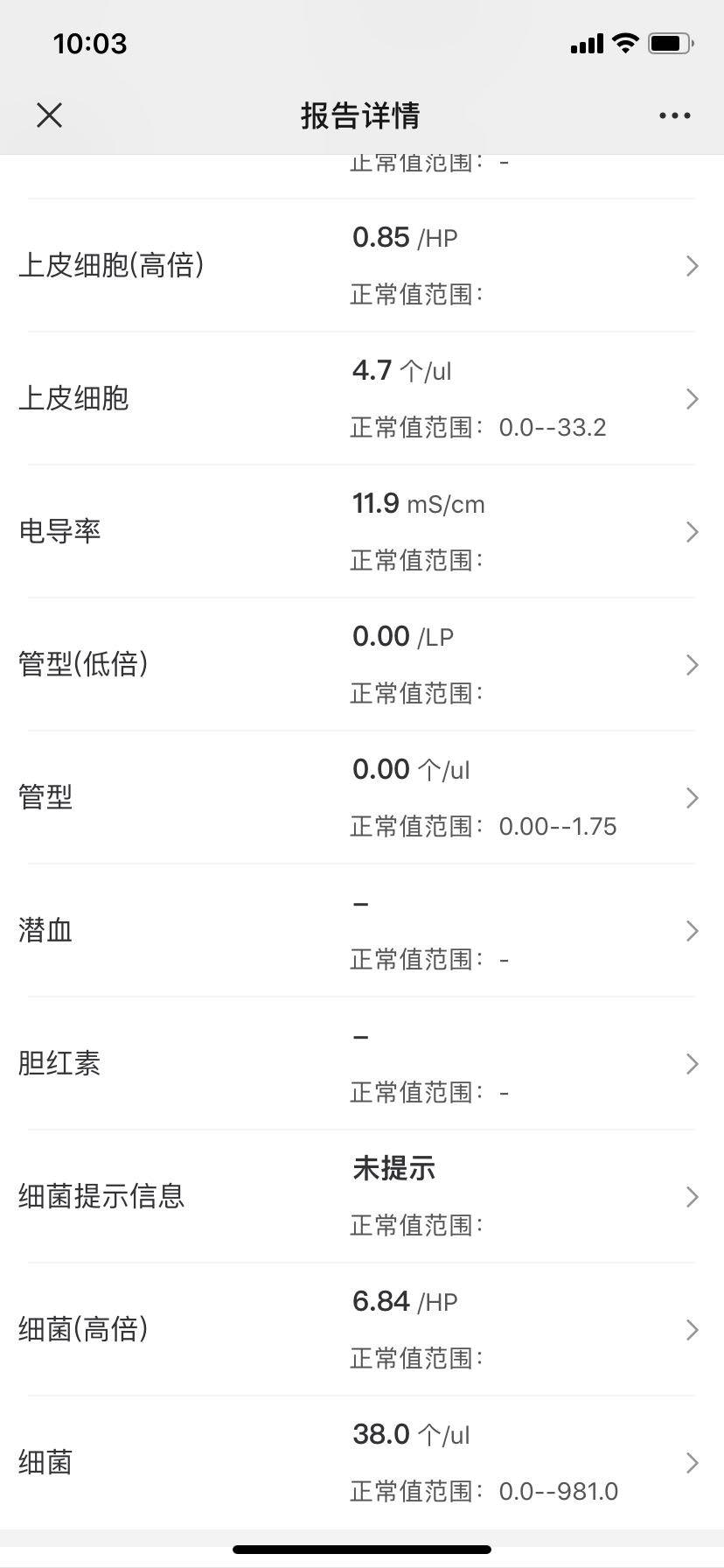Image resolution: width=724 pixels, height=1568 pixels.
Task: View the 细菌 38.0 个/ul row
Action: [361, 1463]
